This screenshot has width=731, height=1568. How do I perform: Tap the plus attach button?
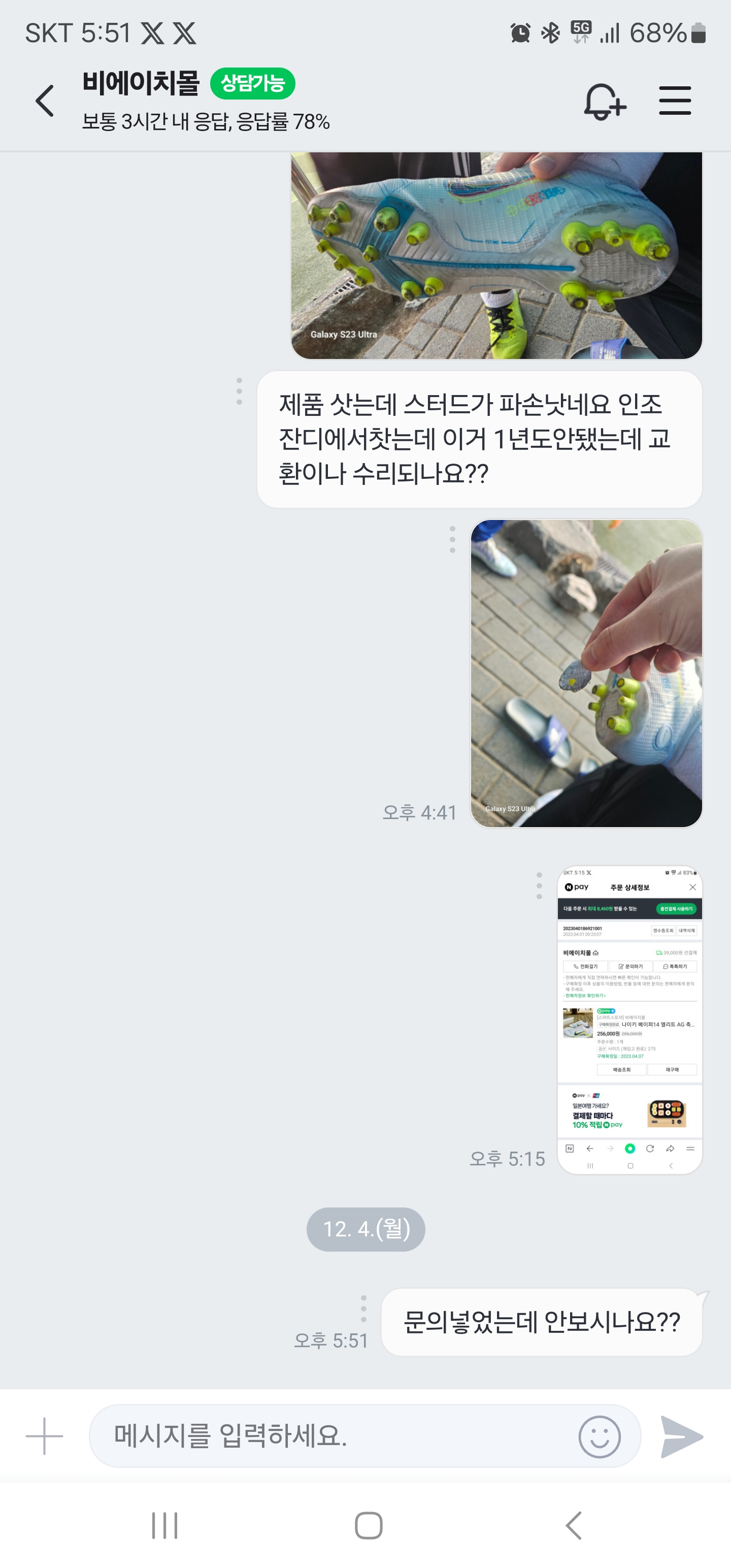(45, 1436)
